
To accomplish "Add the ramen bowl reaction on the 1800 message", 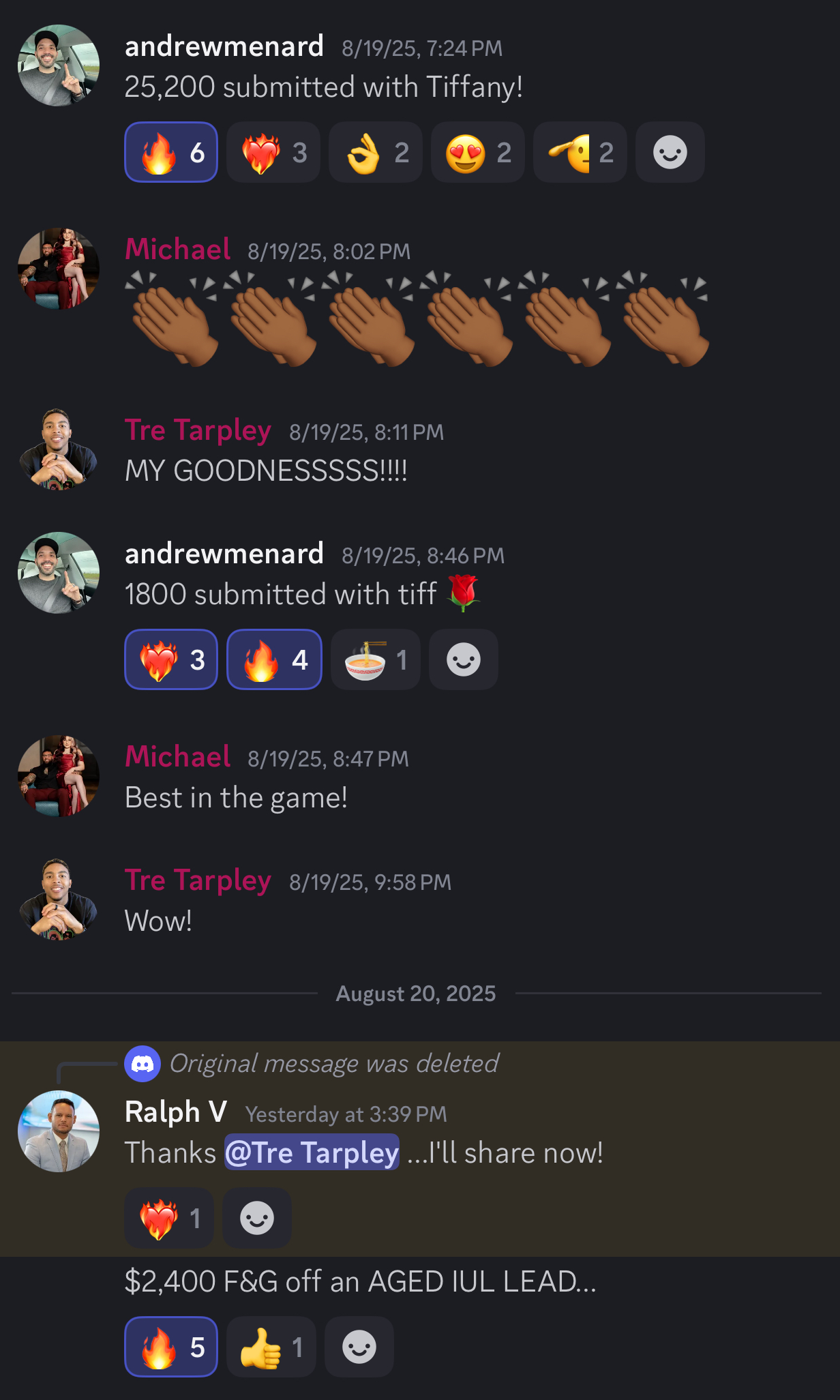I will [375, 659].
